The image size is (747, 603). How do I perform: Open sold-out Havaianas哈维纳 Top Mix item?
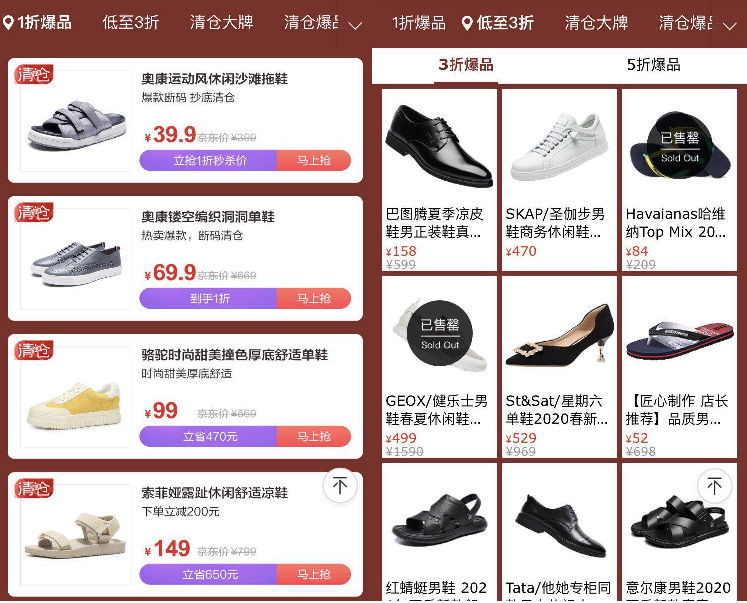click(x=679, y=180)
